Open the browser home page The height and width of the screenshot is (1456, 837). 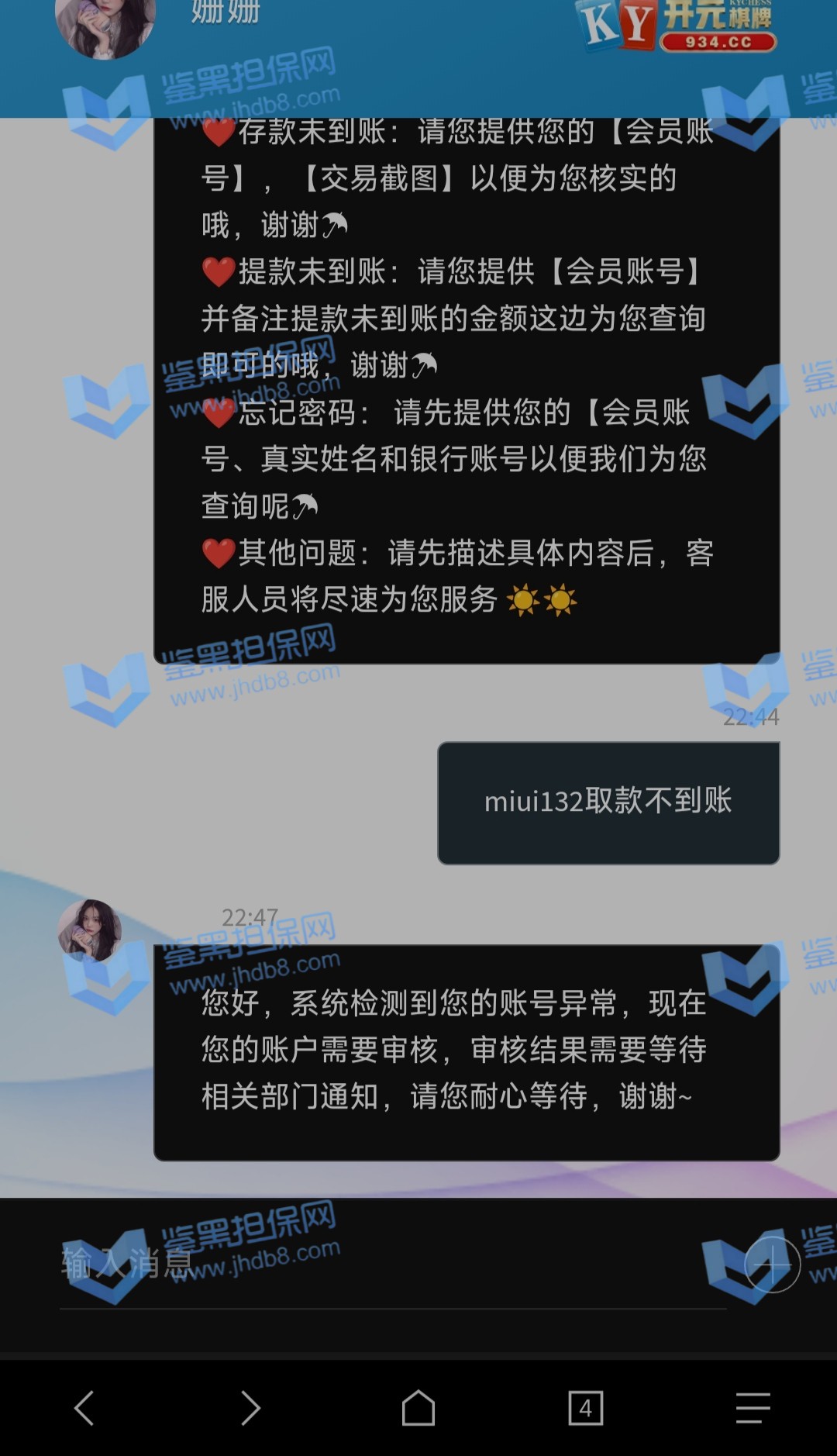click(418, 1407)
